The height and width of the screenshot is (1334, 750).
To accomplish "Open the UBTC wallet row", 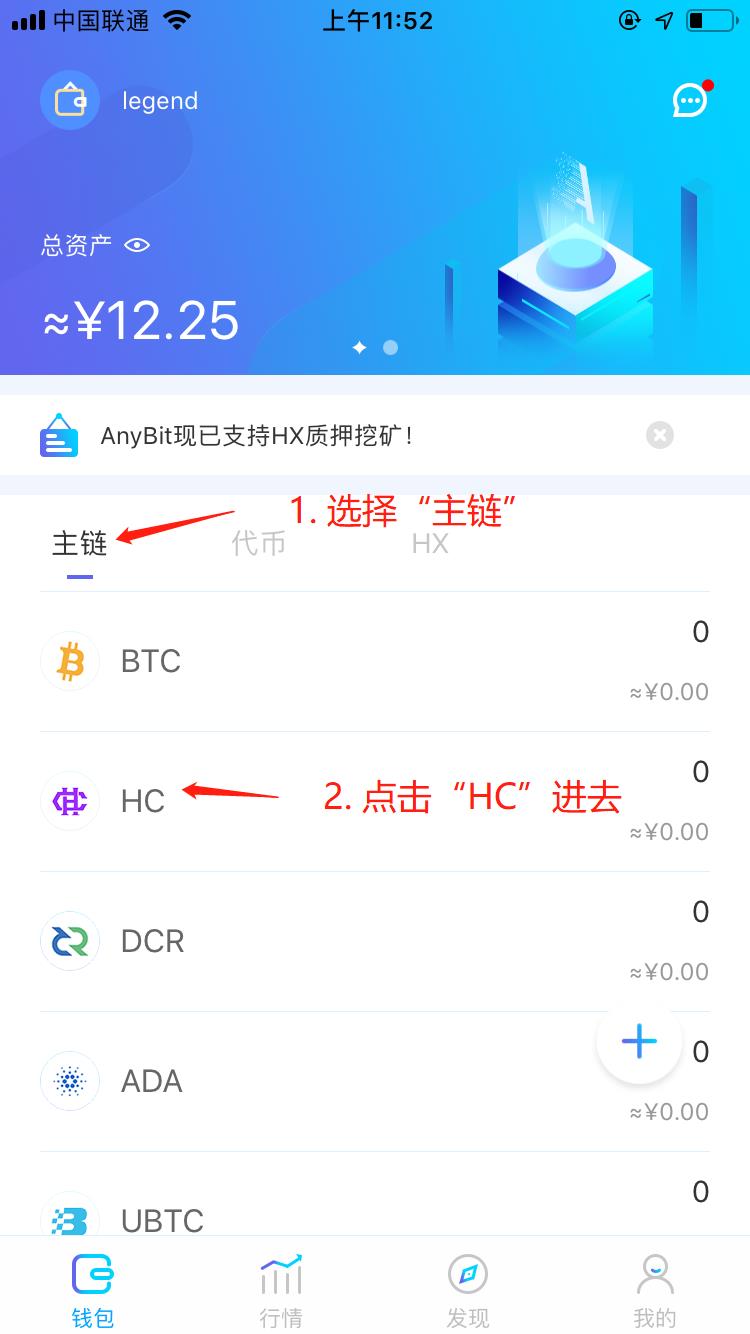I will click(x=375, y=1194).
